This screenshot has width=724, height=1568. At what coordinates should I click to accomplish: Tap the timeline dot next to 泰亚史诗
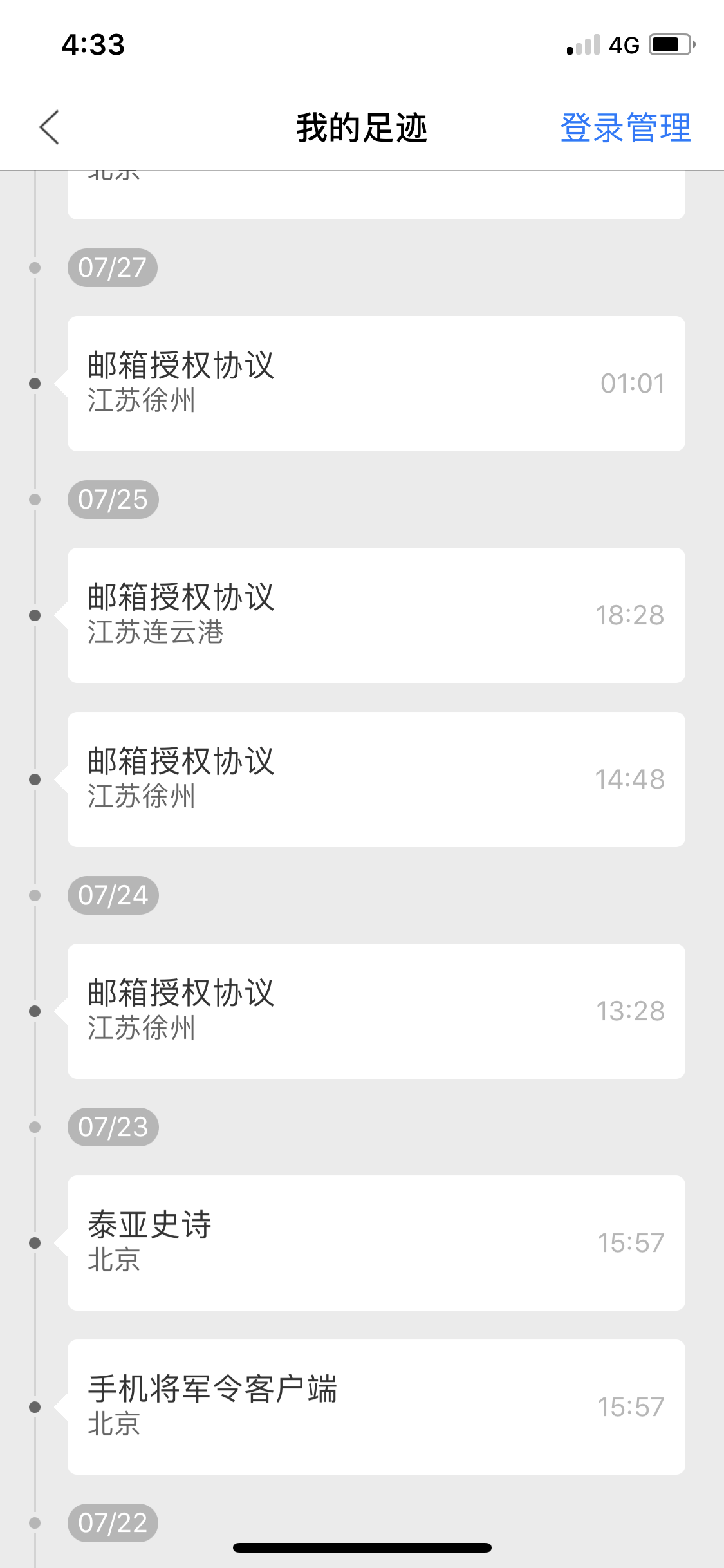tap(34, 1242)
